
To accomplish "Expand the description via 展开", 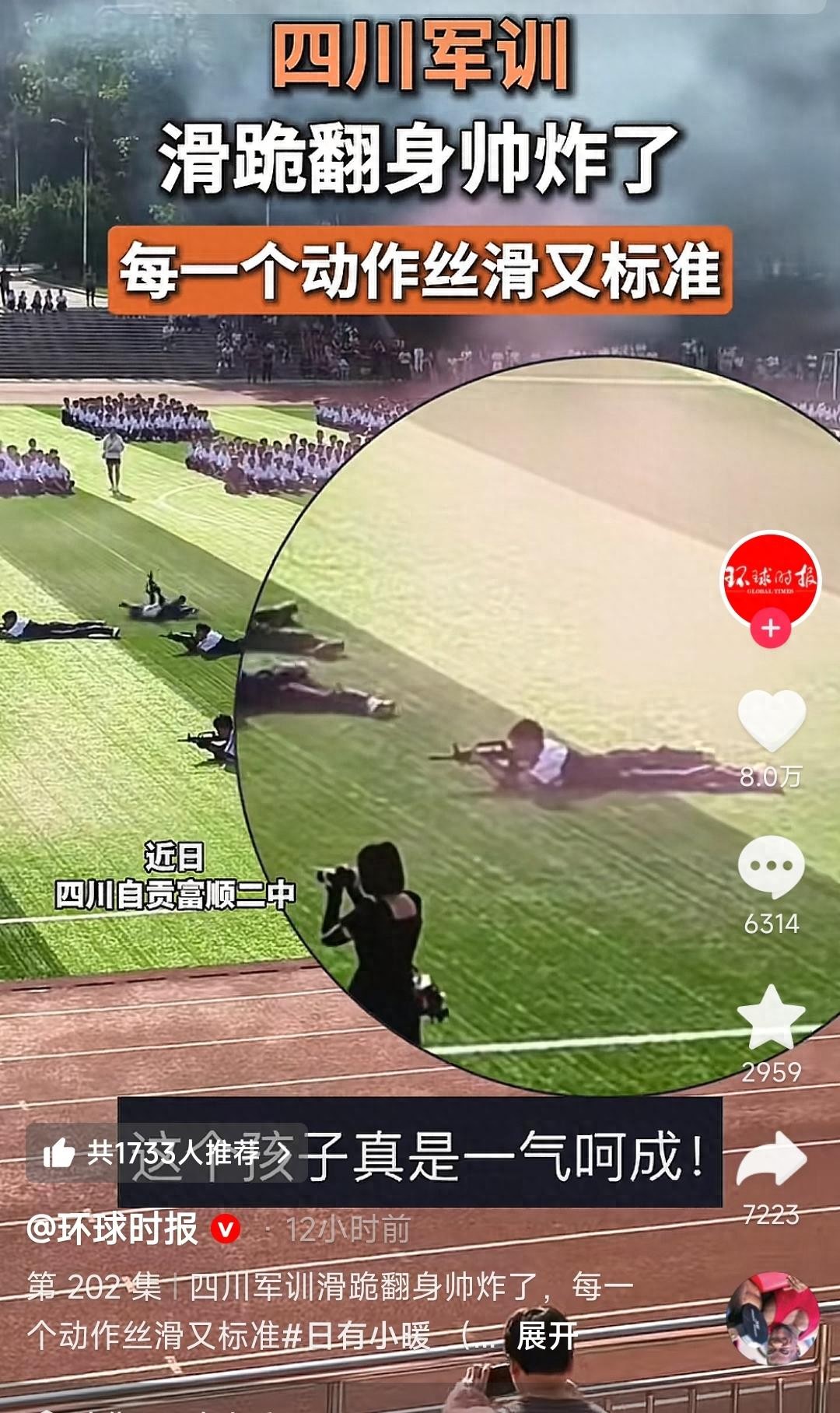I will [547, 1336].
